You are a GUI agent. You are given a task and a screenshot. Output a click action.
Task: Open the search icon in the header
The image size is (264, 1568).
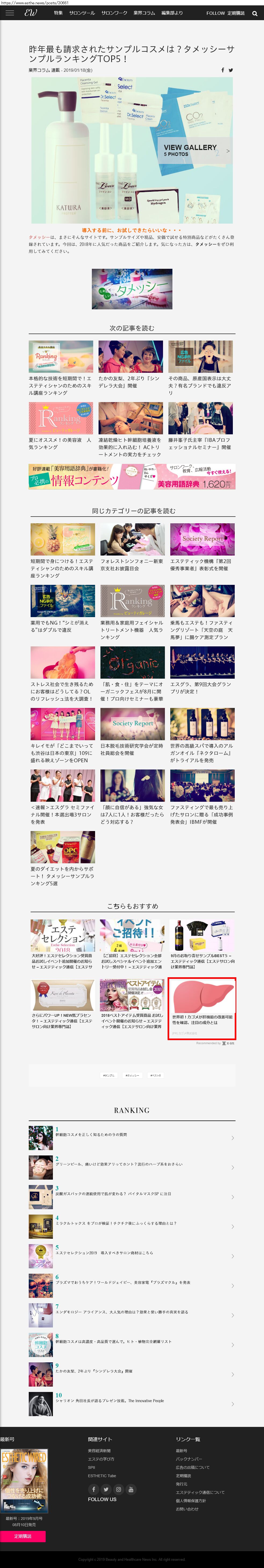pyautogui.click(x=254, y=13)
